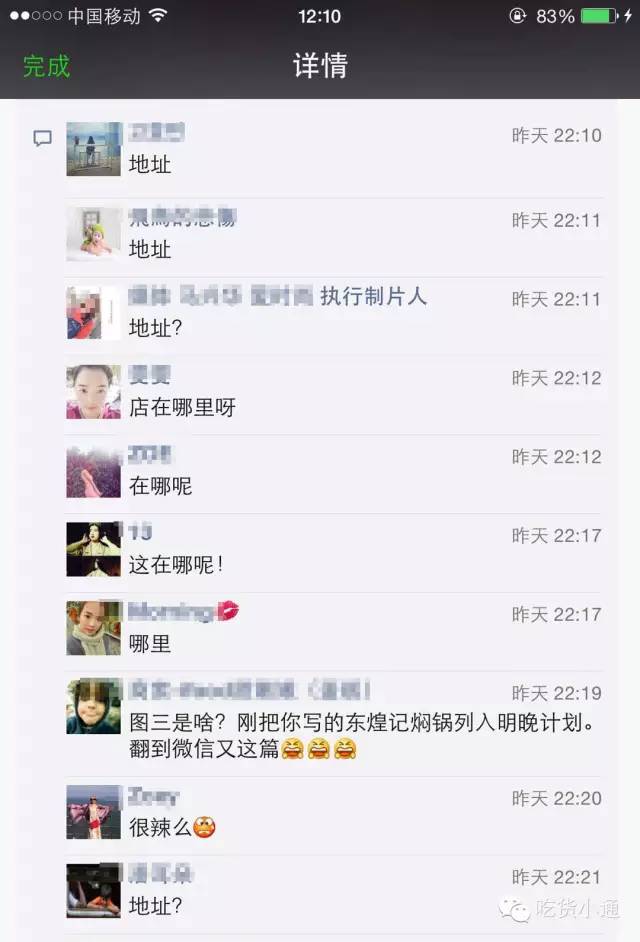This screenshot has width=640, height=942.
Task: Tap 完成 to close the details
Action: (46, 67)
